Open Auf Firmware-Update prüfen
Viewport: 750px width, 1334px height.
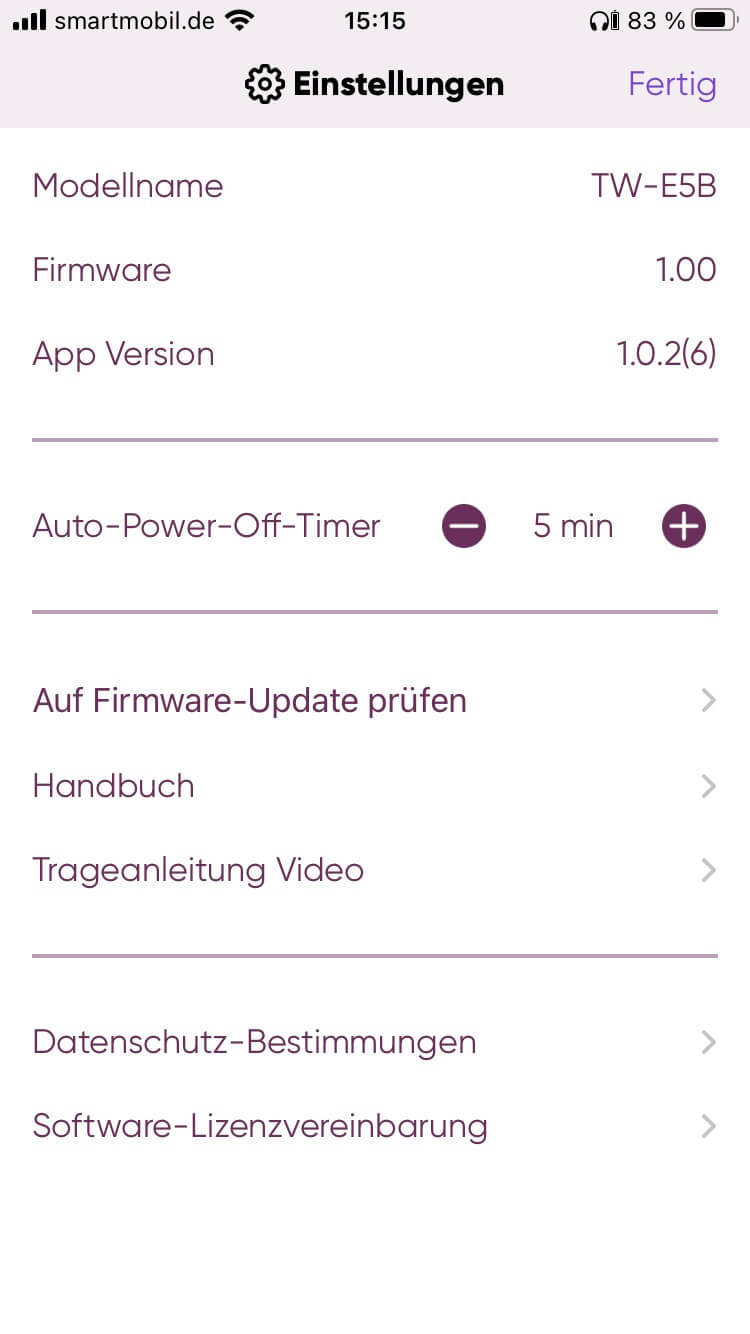374,701
